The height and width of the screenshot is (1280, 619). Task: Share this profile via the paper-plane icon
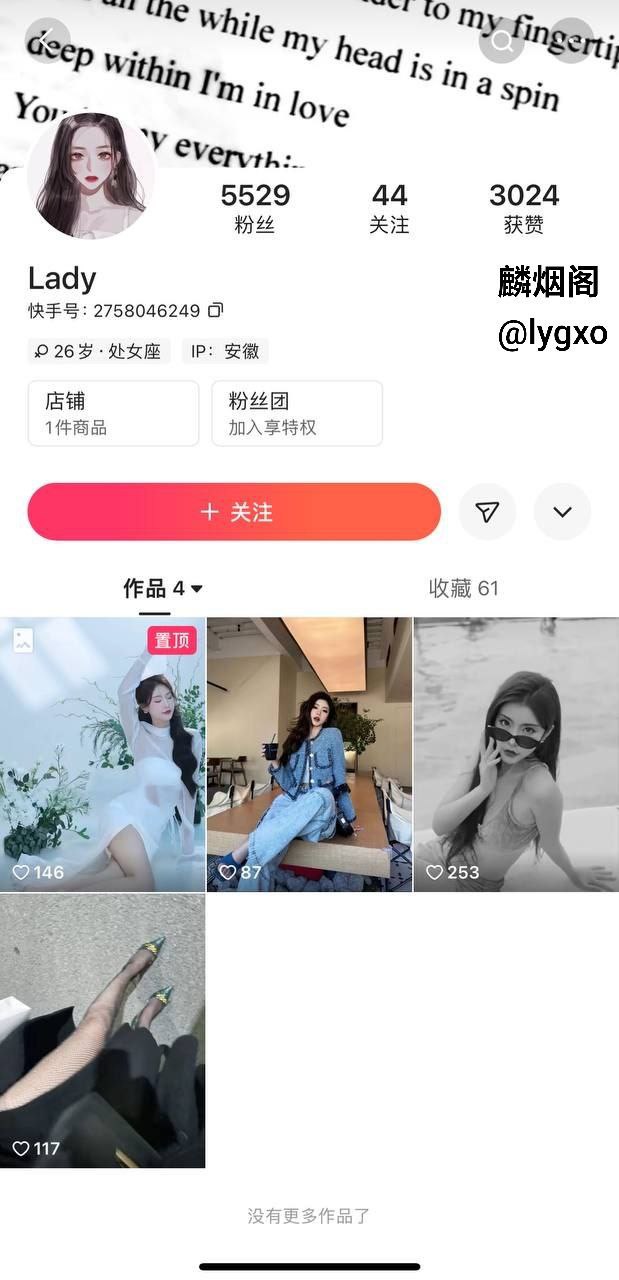pyautogui.click(x=487, y=512)
